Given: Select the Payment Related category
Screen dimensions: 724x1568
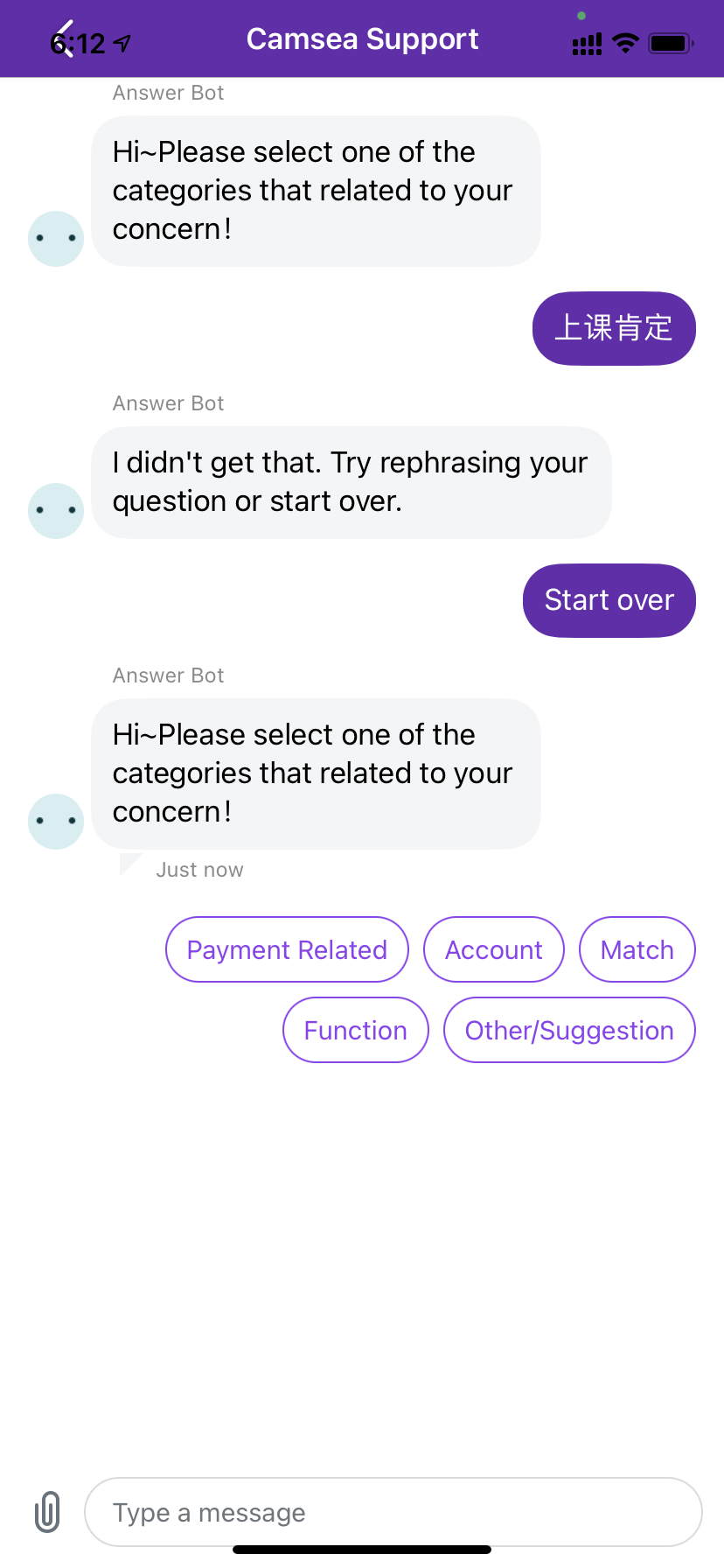Looking at the screenshot, I should pos(287,949).
